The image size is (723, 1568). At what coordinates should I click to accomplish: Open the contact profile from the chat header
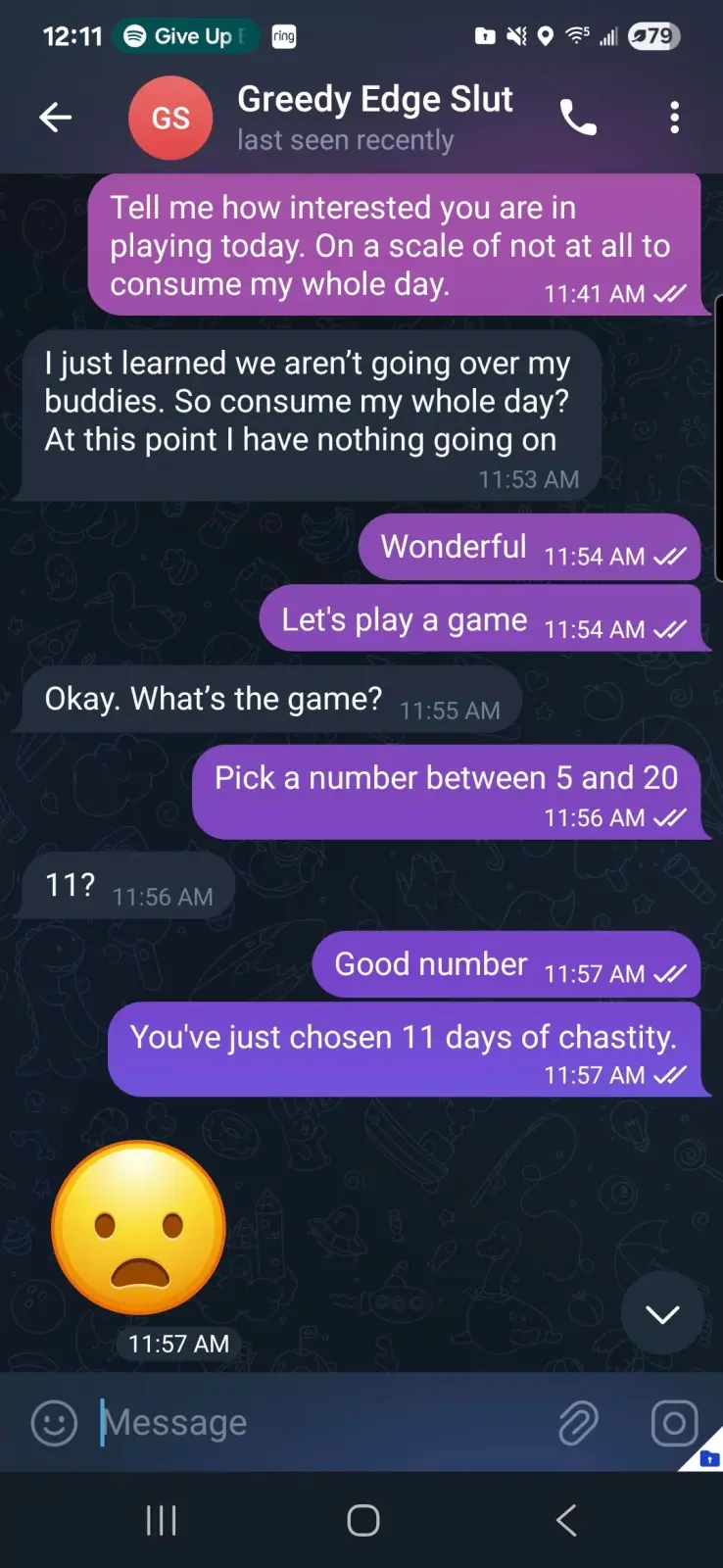pyautogui.click(x=321, y=118)
